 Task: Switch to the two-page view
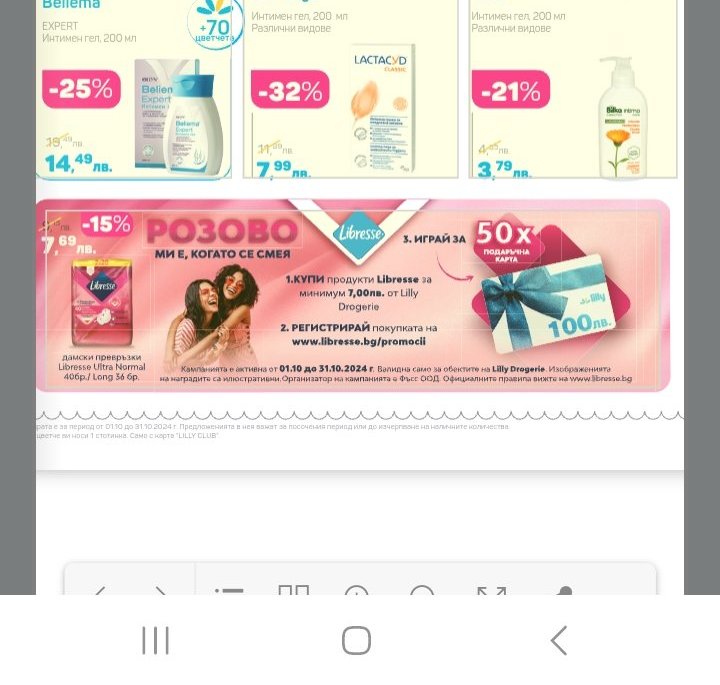293,589
